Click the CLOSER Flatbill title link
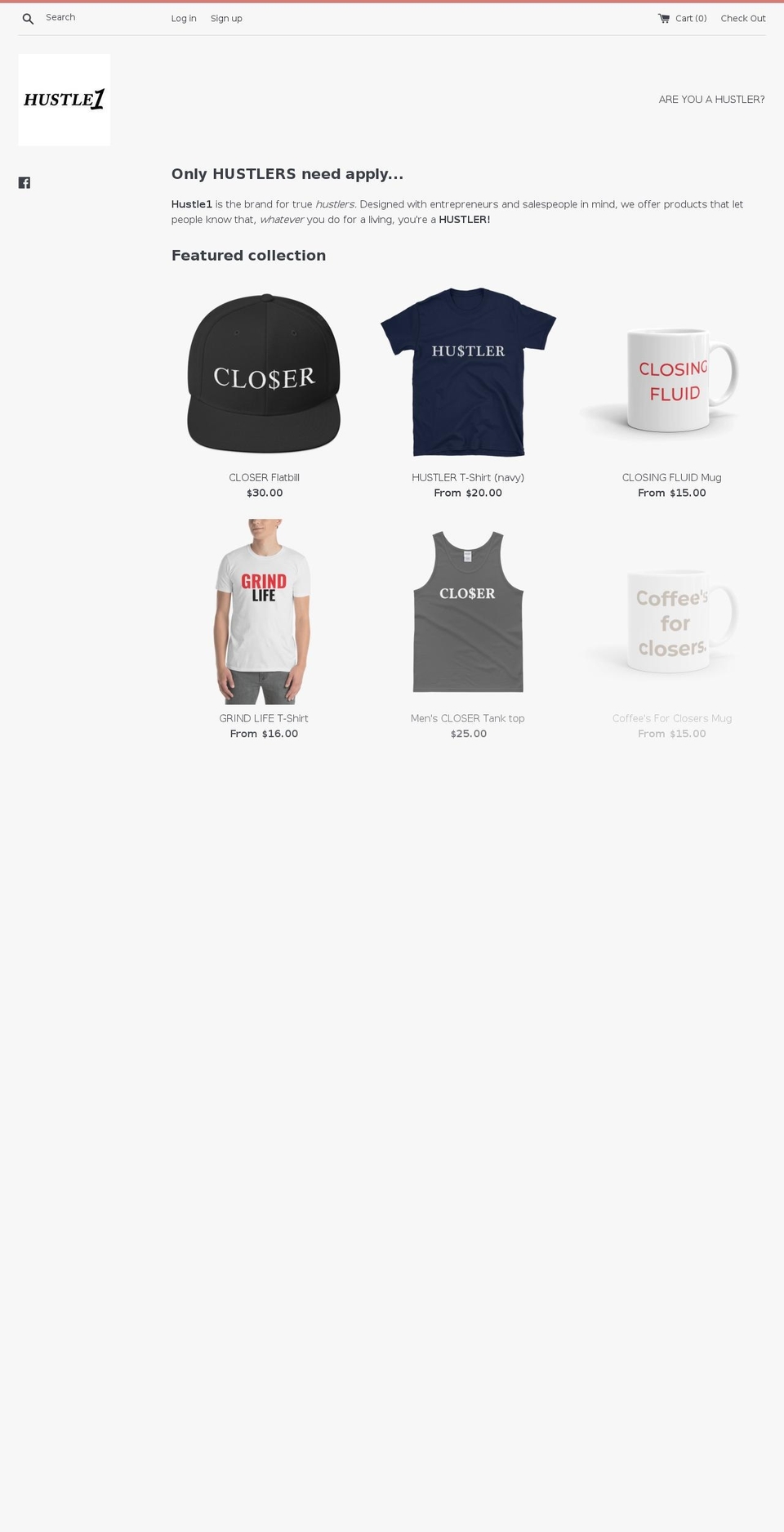Viewport: 784px width, 1532px height. coord(264,477)
